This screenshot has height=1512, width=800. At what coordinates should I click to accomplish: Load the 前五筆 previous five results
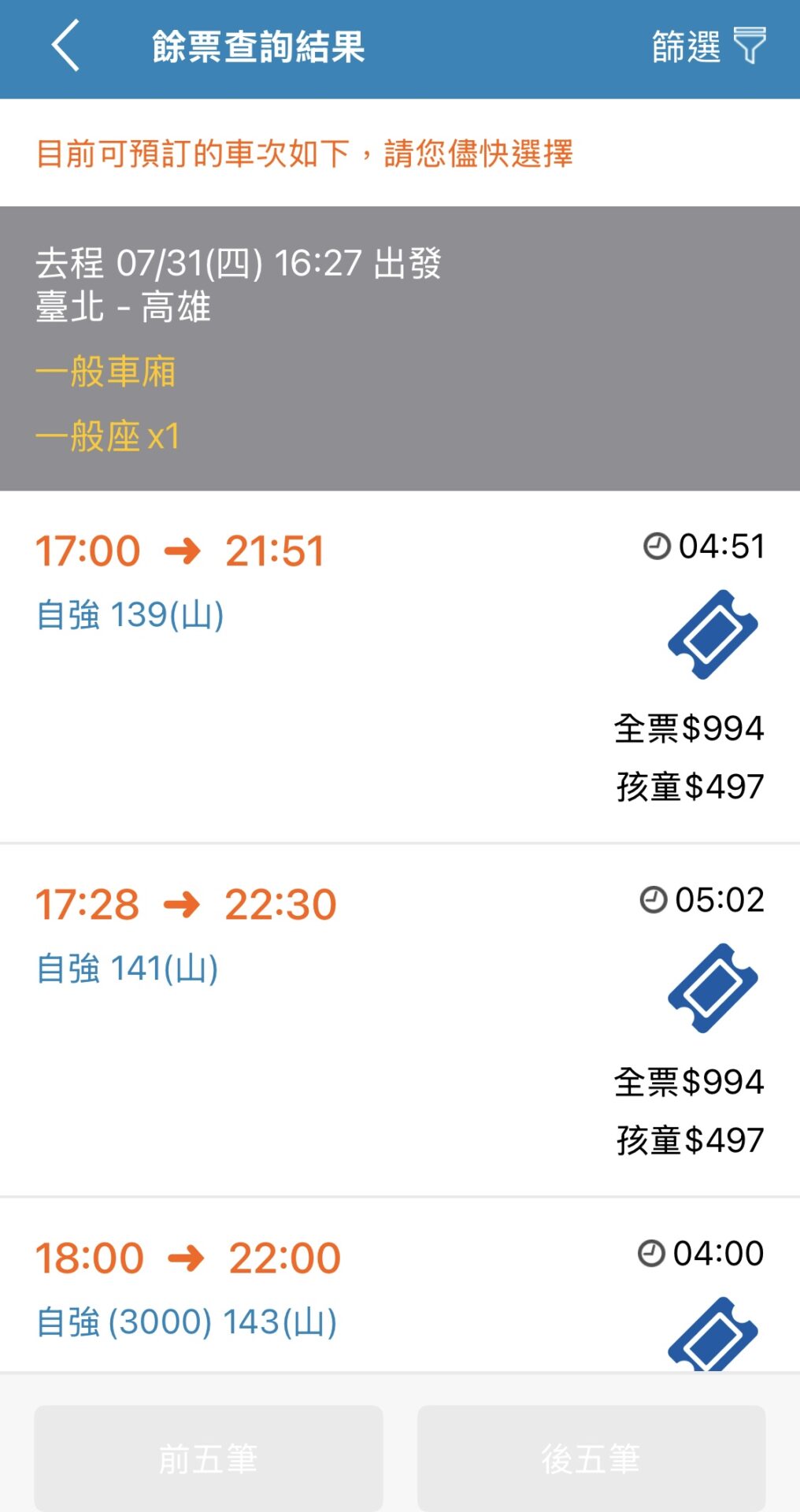click(209, 1458)
